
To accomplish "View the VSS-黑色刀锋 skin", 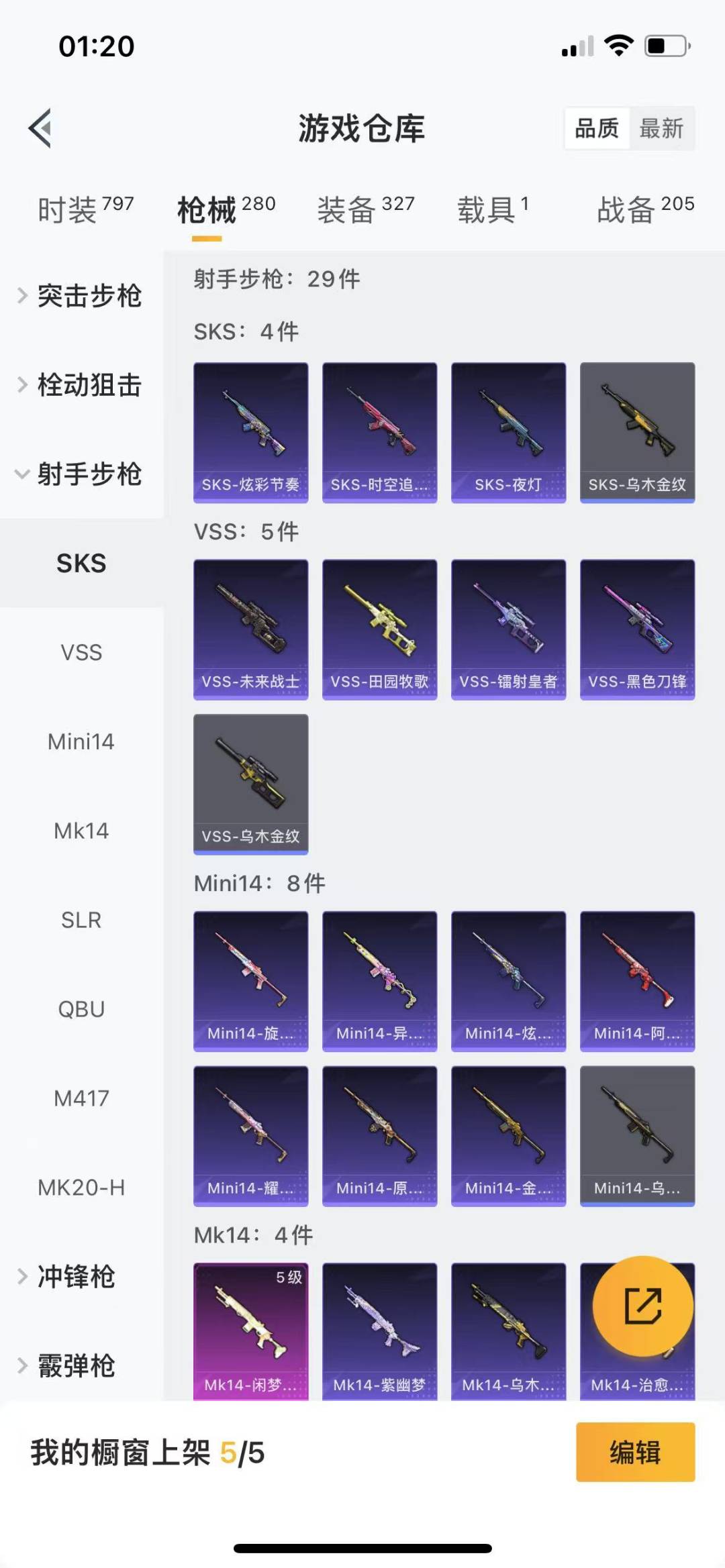I will [x=637, y=629].
